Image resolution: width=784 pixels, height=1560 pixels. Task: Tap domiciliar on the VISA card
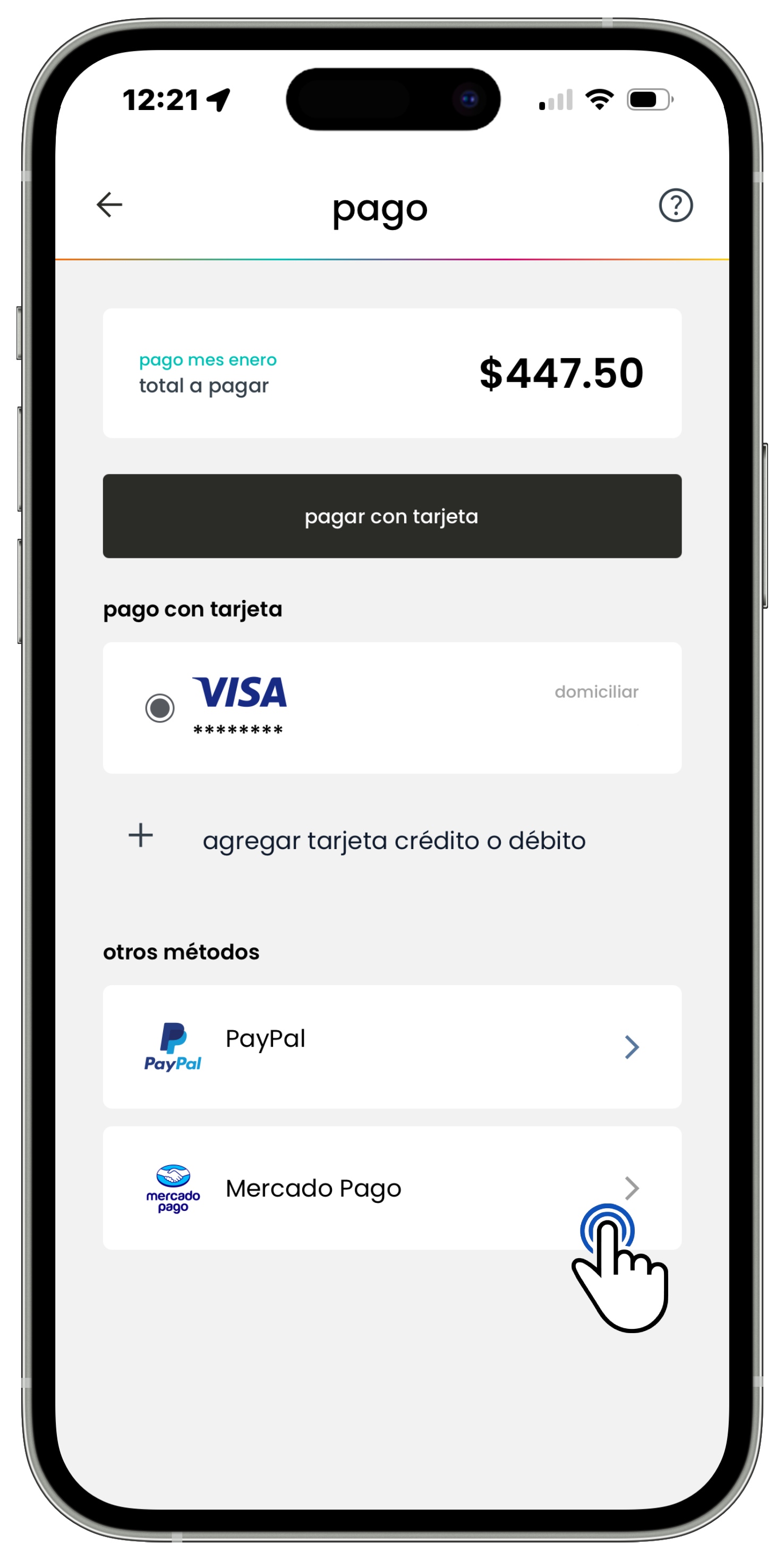coord(596,692)
